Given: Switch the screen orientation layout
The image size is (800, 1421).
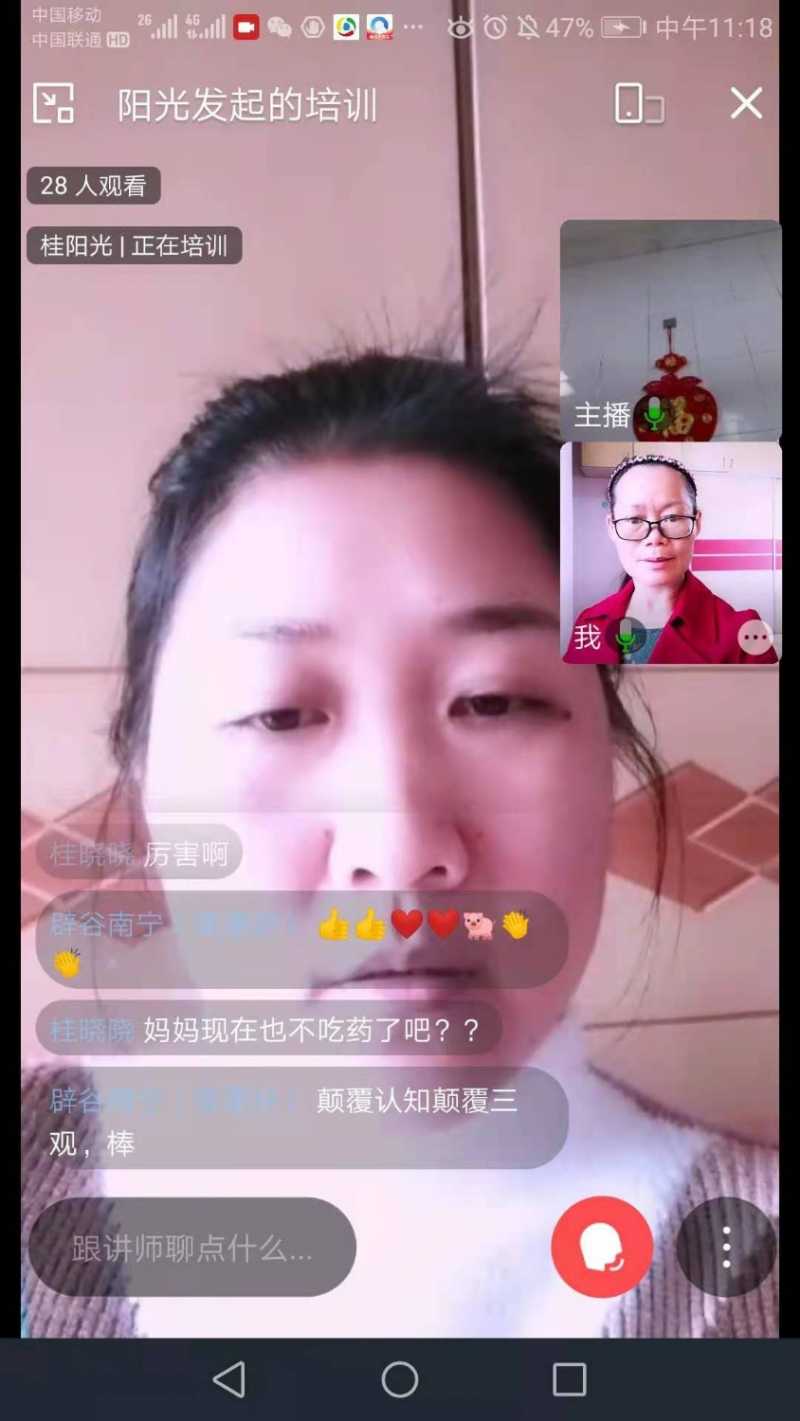Looking at the screenshot, I should 639,104.
